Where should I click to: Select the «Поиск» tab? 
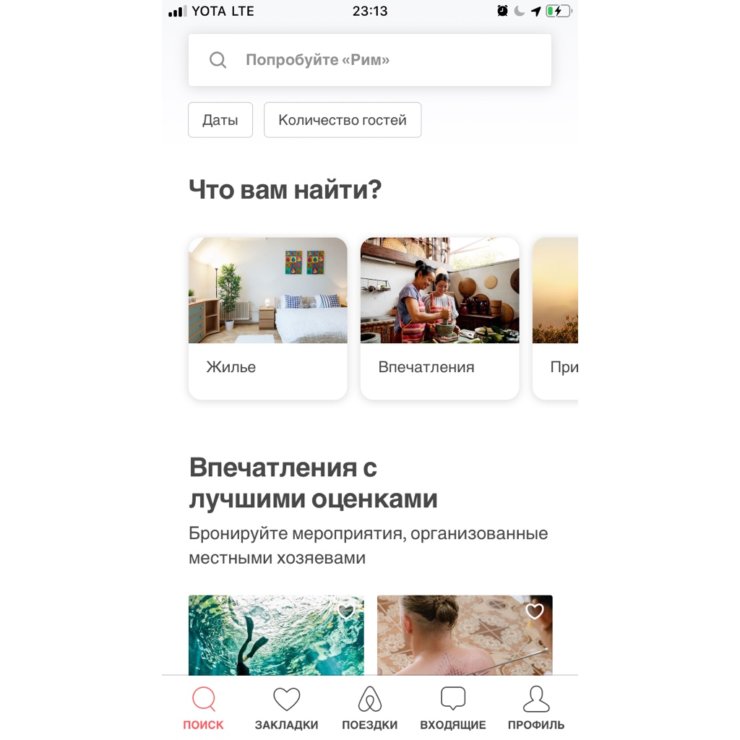203,709
